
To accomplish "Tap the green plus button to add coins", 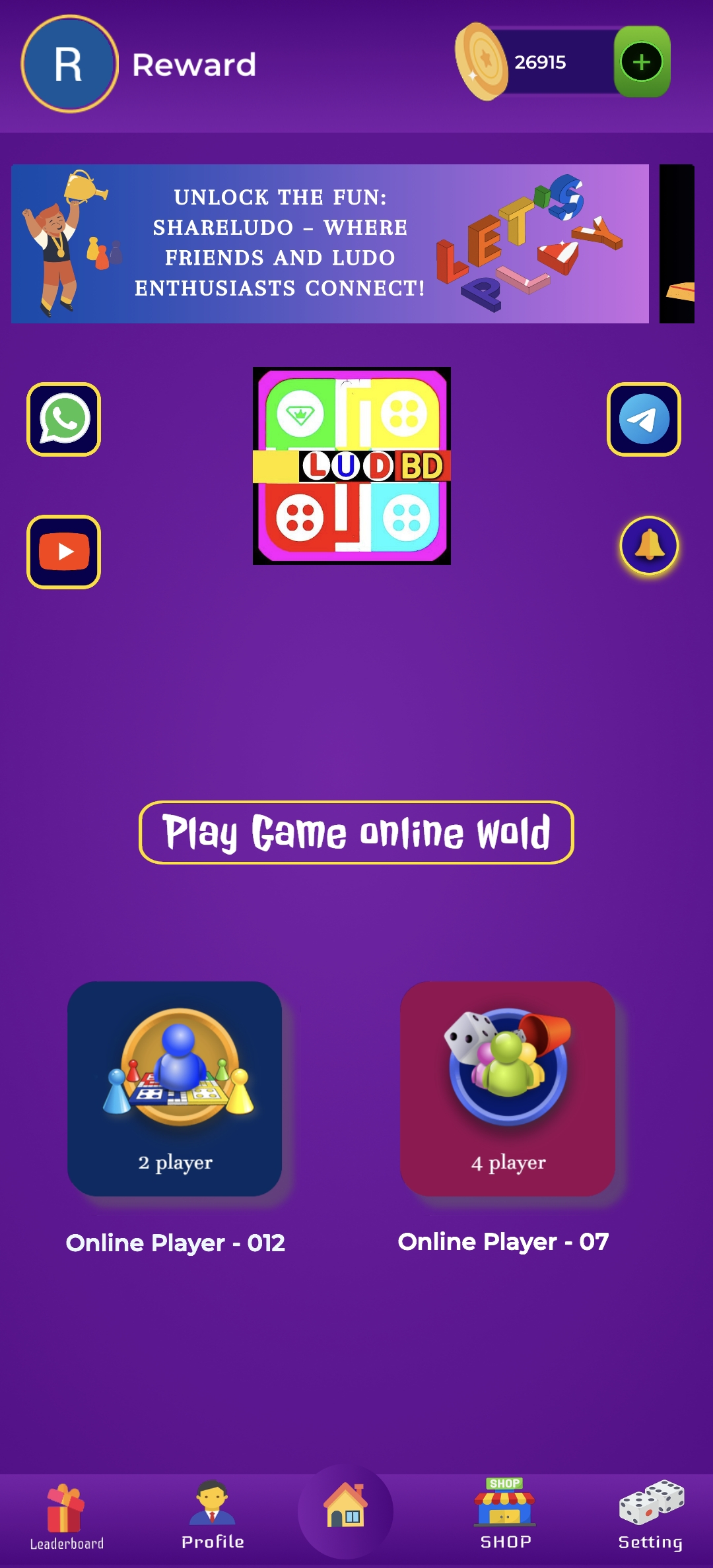I will pos(641,63).
